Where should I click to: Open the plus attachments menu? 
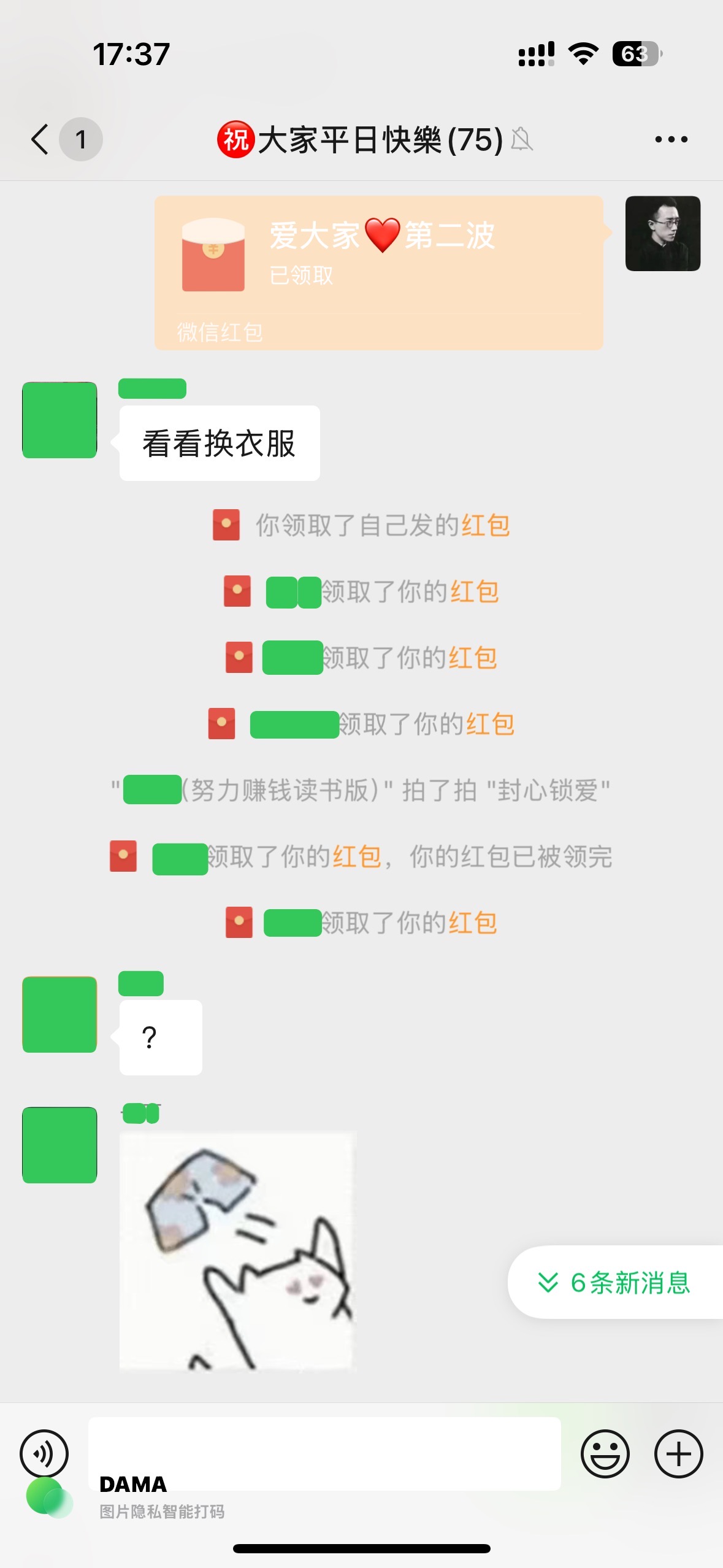[x=678, y=1453]
